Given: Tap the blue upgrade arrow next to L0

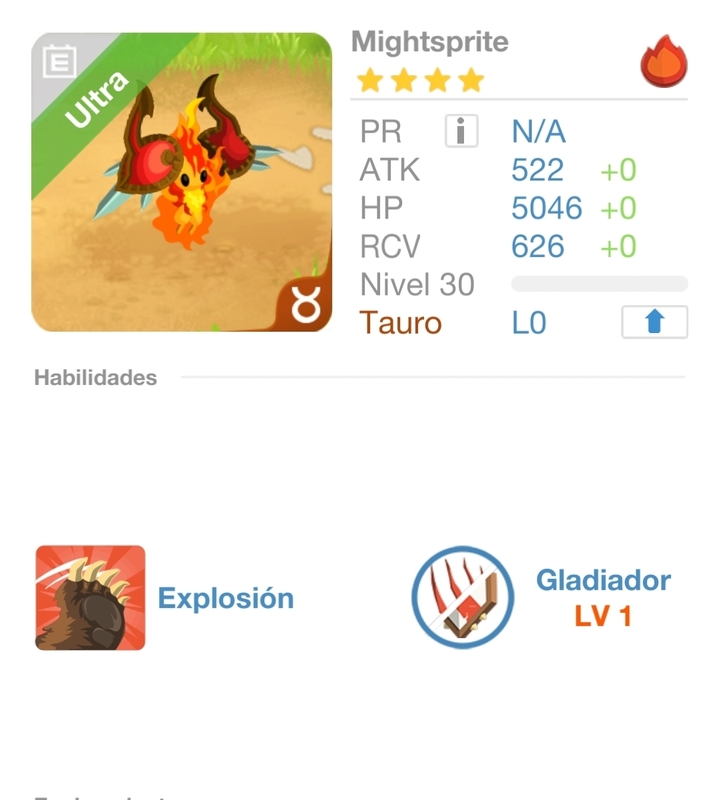Looking at the screenshot, I should (x=654, y=322).
